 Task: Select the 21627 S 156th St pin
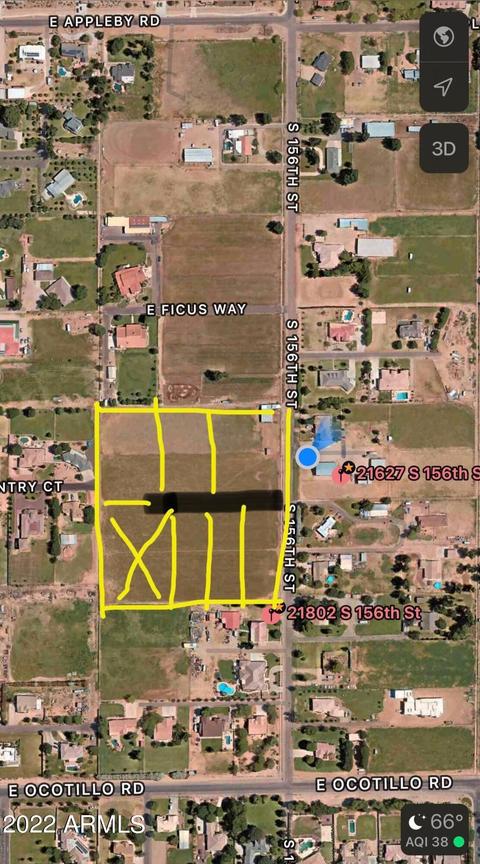pos(341,474)
